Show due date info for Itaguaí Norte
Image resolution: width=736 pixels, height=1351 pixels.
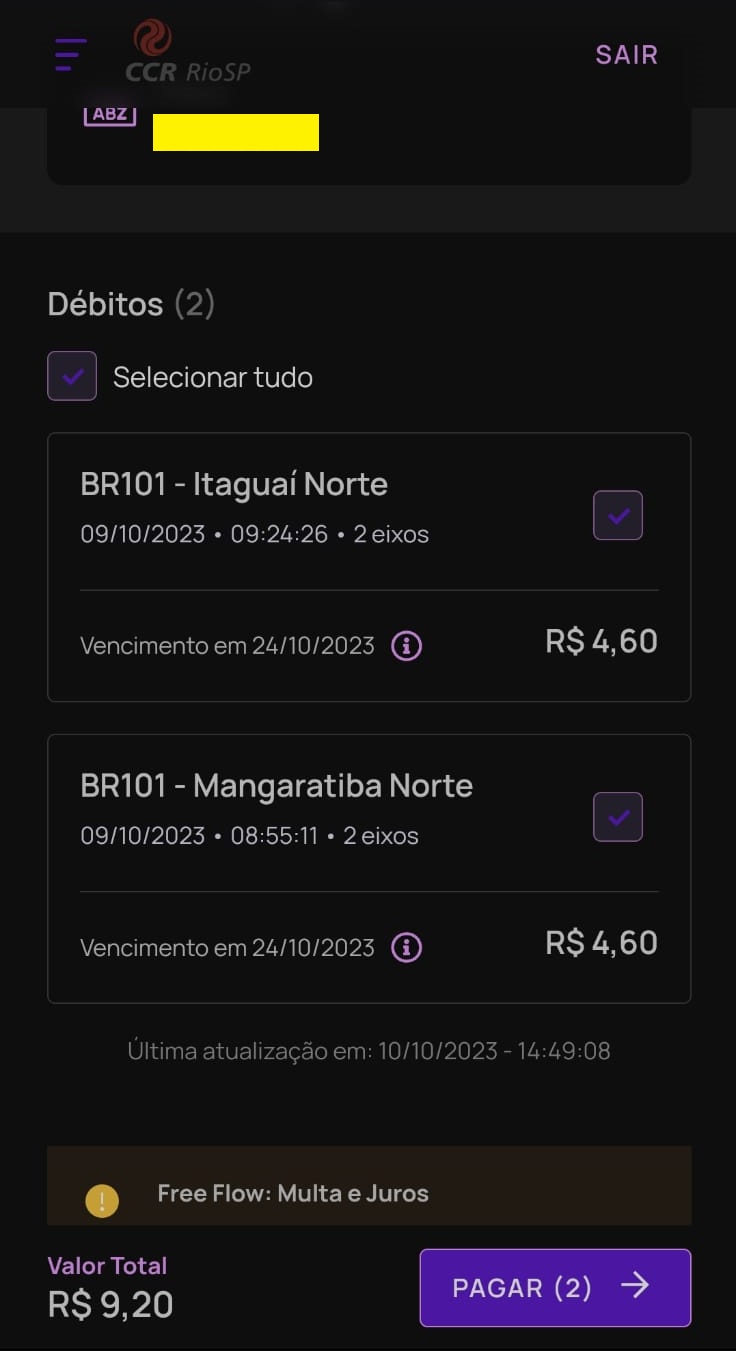406,646
